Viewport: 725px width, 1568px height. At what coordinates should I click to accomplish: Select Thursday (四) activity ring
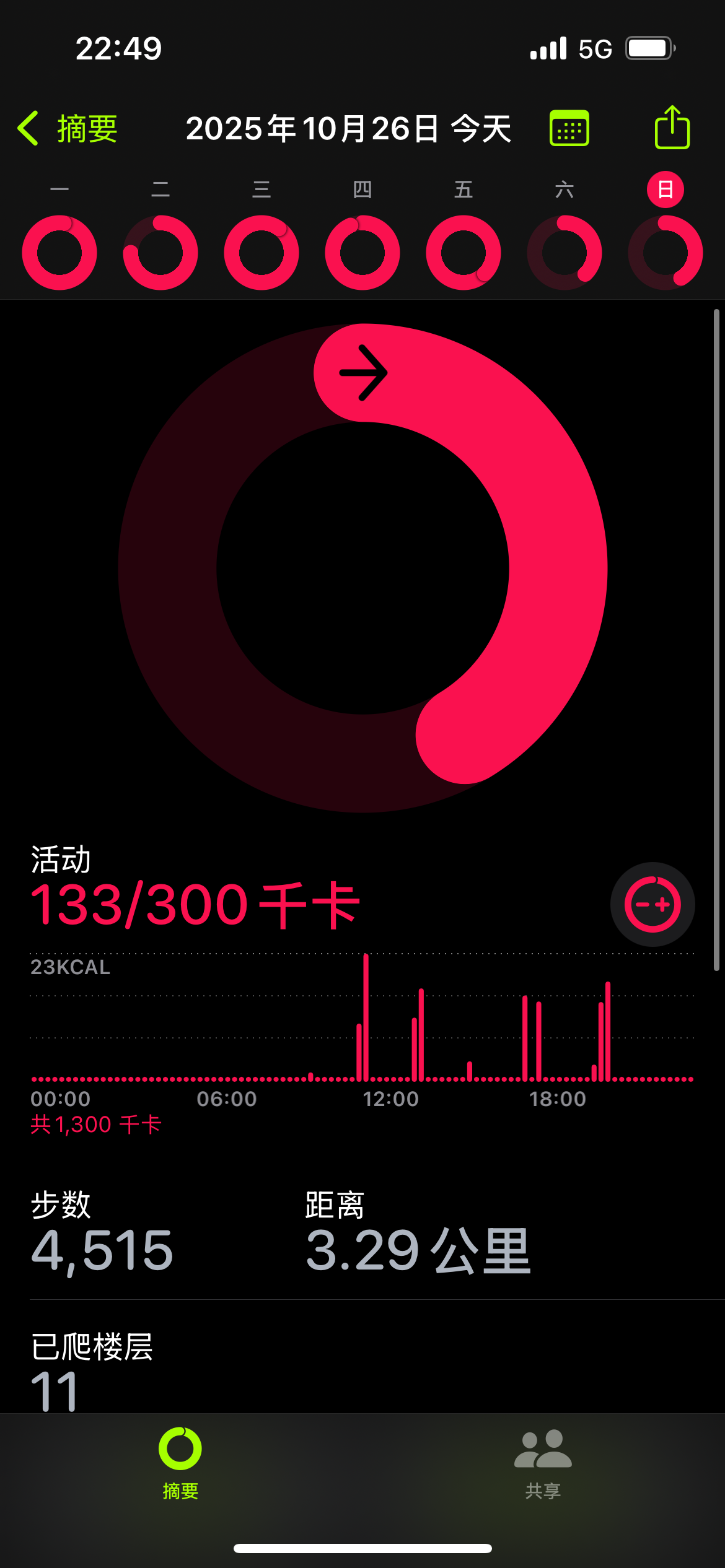point(362,253)
